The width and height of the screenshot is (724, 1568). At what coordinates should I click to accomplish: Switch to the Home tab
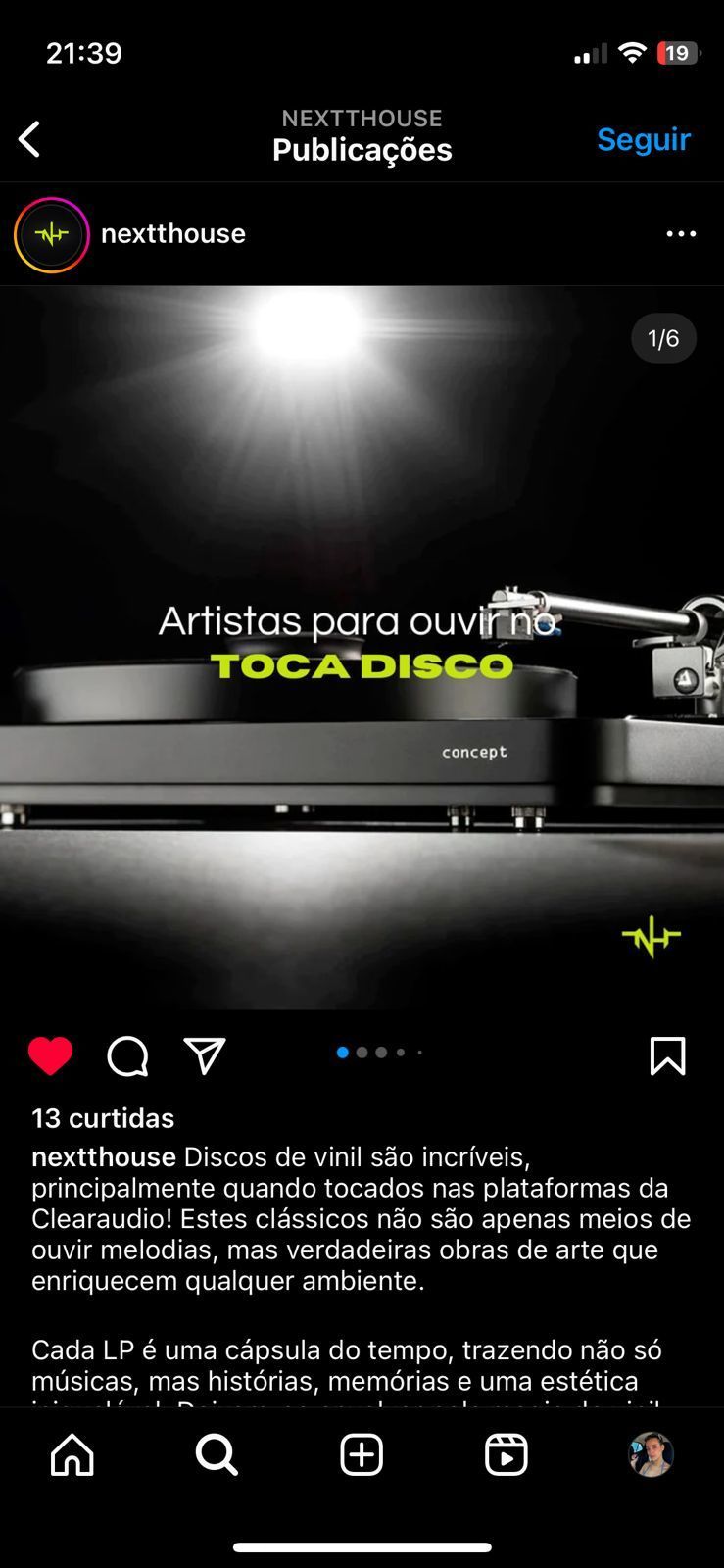[72, 1455]
